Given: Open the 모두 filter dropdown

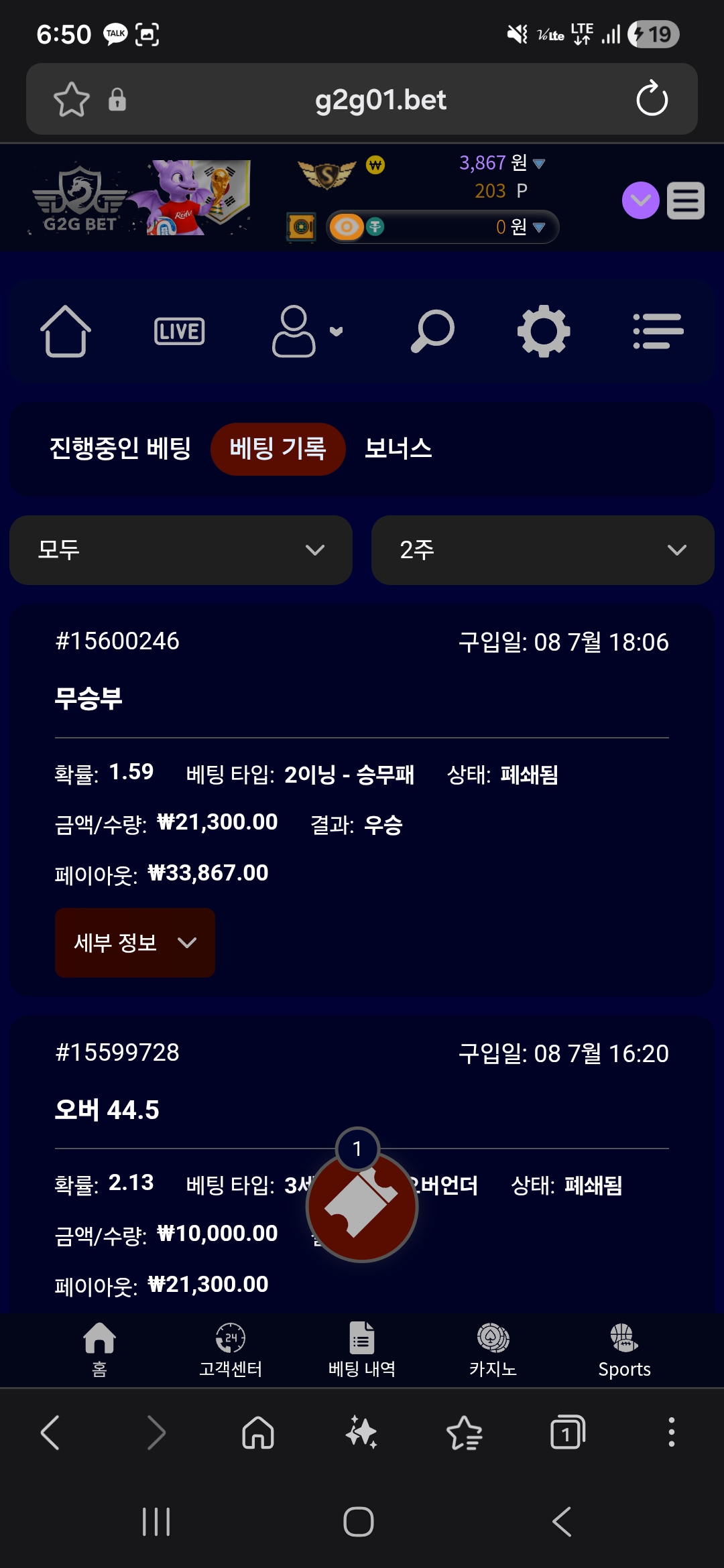Looking at the screenshot, I should (x=181, y=550).
